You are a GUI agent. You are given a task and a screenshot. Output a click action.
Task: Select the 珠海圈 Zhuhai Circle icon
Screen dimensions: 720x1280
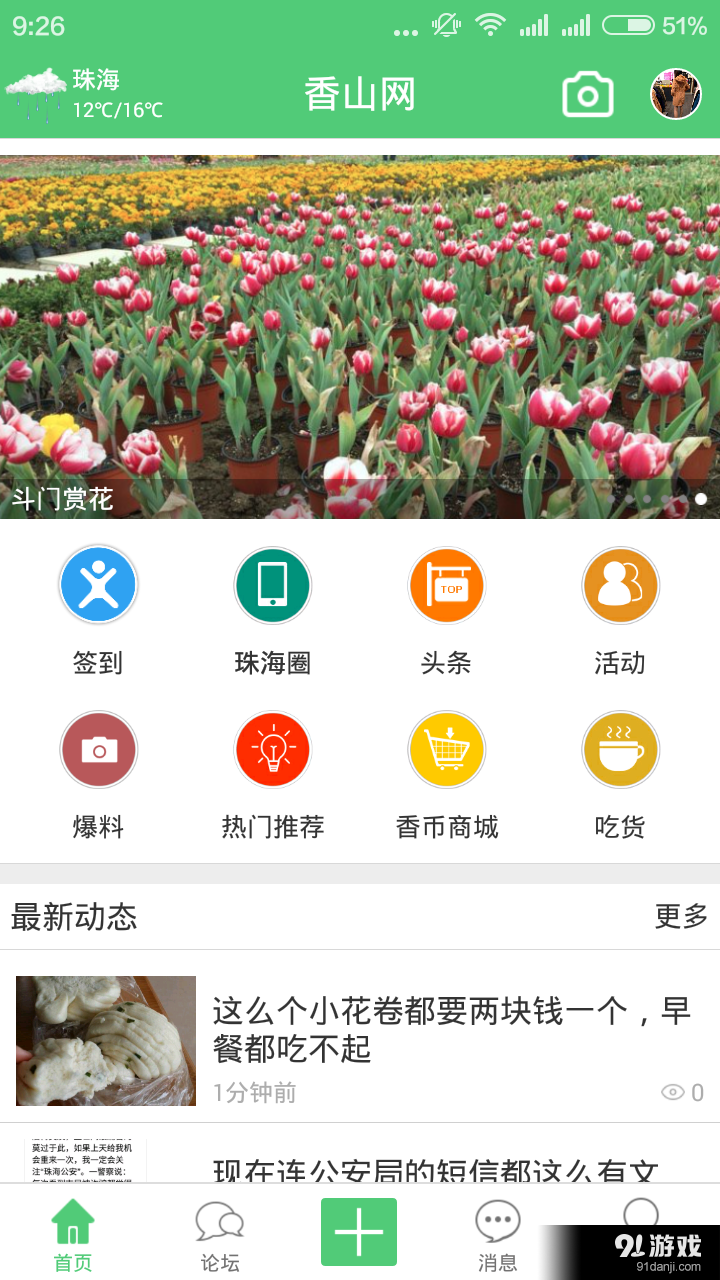pyautogui.click(x=272, y=585)
